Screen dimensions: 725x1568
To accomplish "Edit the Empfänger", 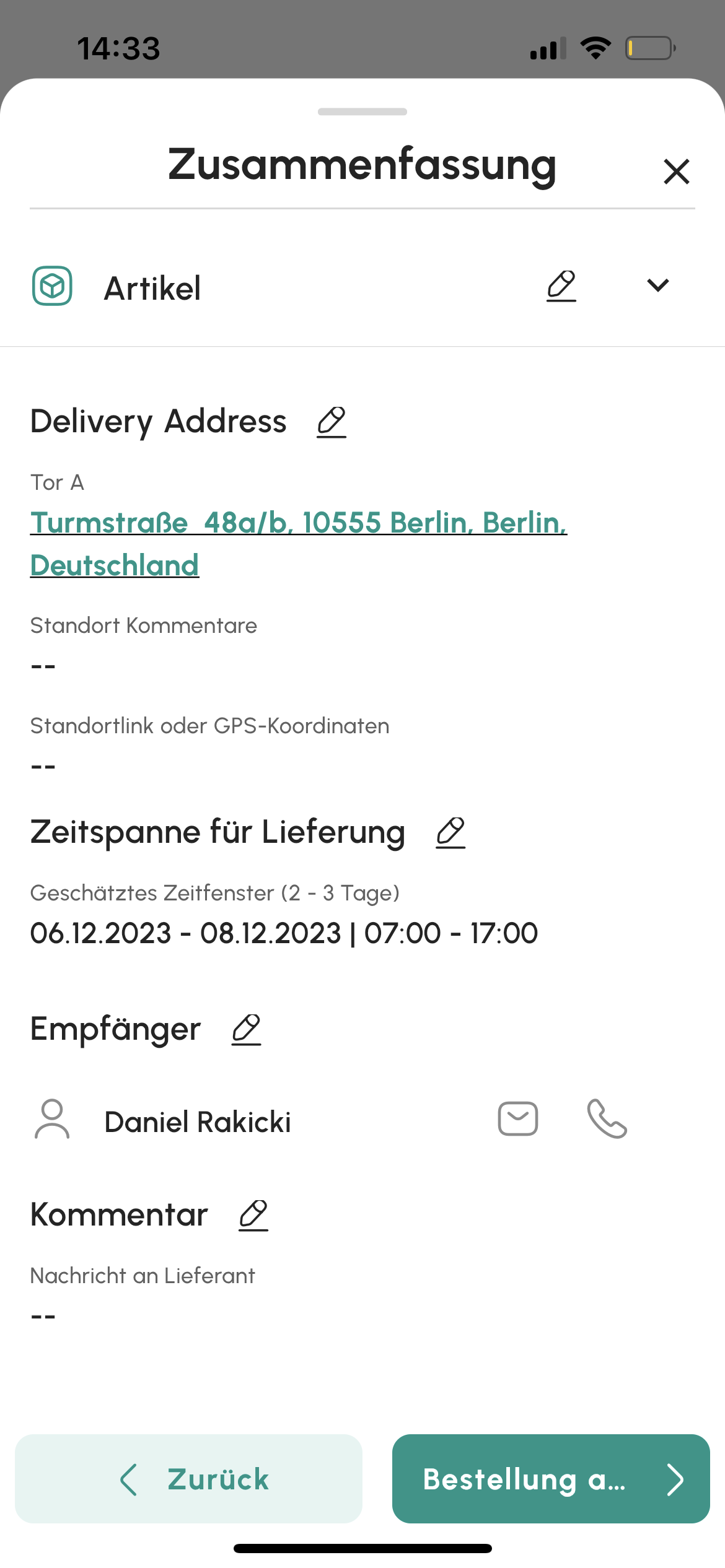I will (x=247, y=1030).
